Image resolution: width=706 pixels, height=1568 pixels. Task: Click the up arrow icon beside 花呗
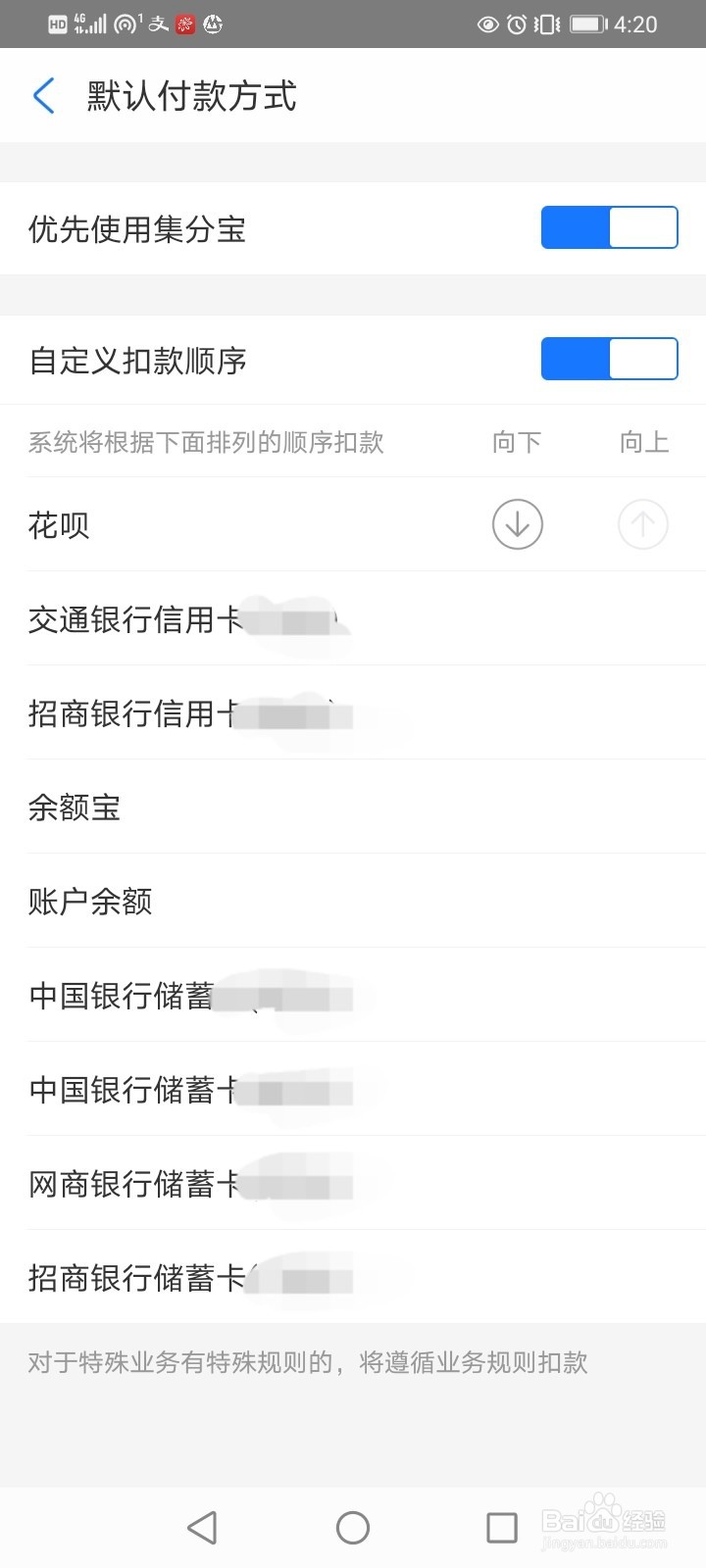point(642,524)
